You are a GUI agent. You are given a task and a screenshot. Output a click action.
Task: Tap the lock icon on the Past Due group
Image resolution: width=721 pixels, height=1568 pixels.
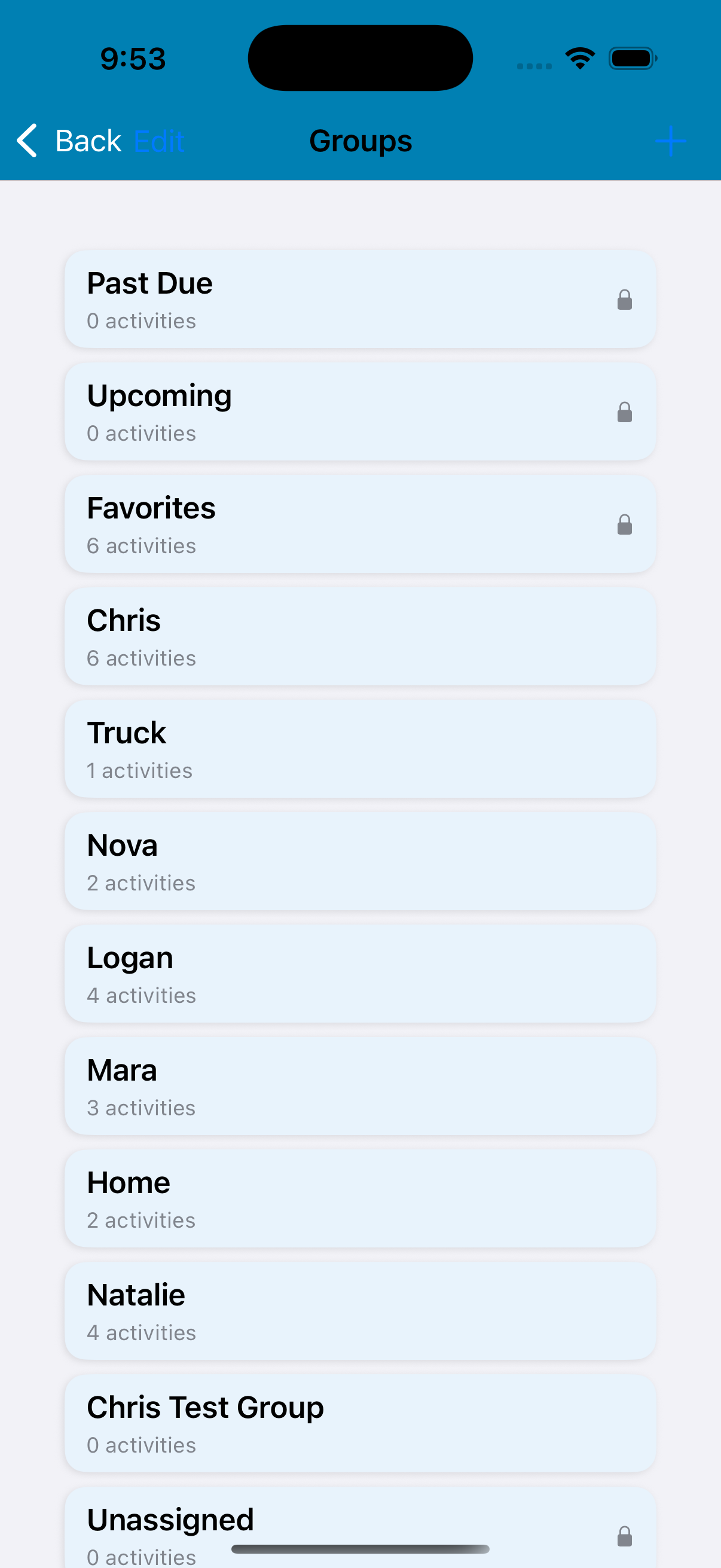[x=625, y=299]
